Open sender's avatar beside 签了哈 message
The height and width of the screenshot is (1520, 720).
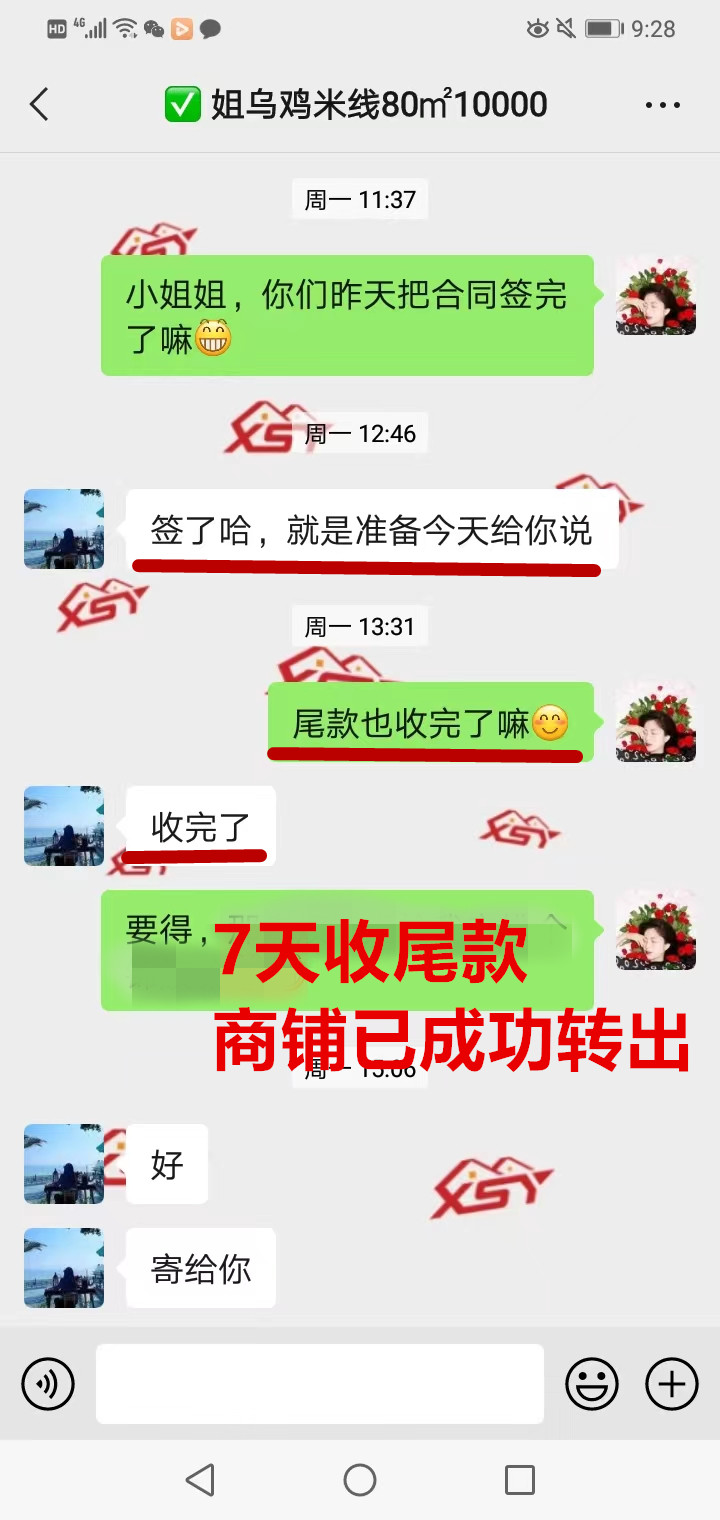(x=64, y=529)
